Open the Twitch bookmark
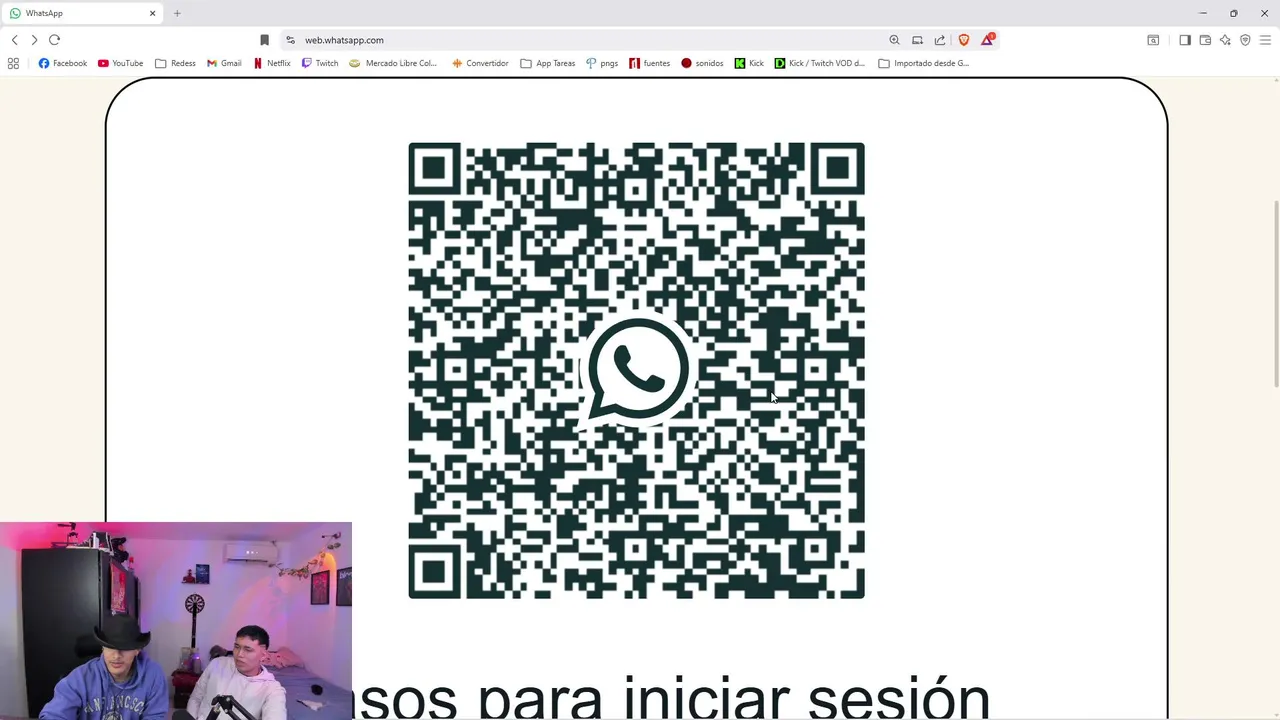Viewport: 1280px width, 720px height. 320,63
